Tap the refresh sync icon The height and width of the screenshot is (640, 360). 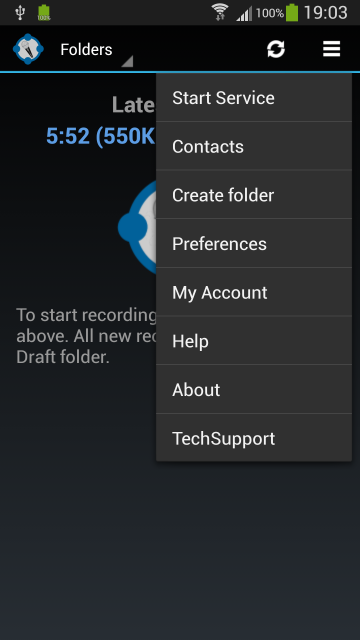[x=276, y=49]
